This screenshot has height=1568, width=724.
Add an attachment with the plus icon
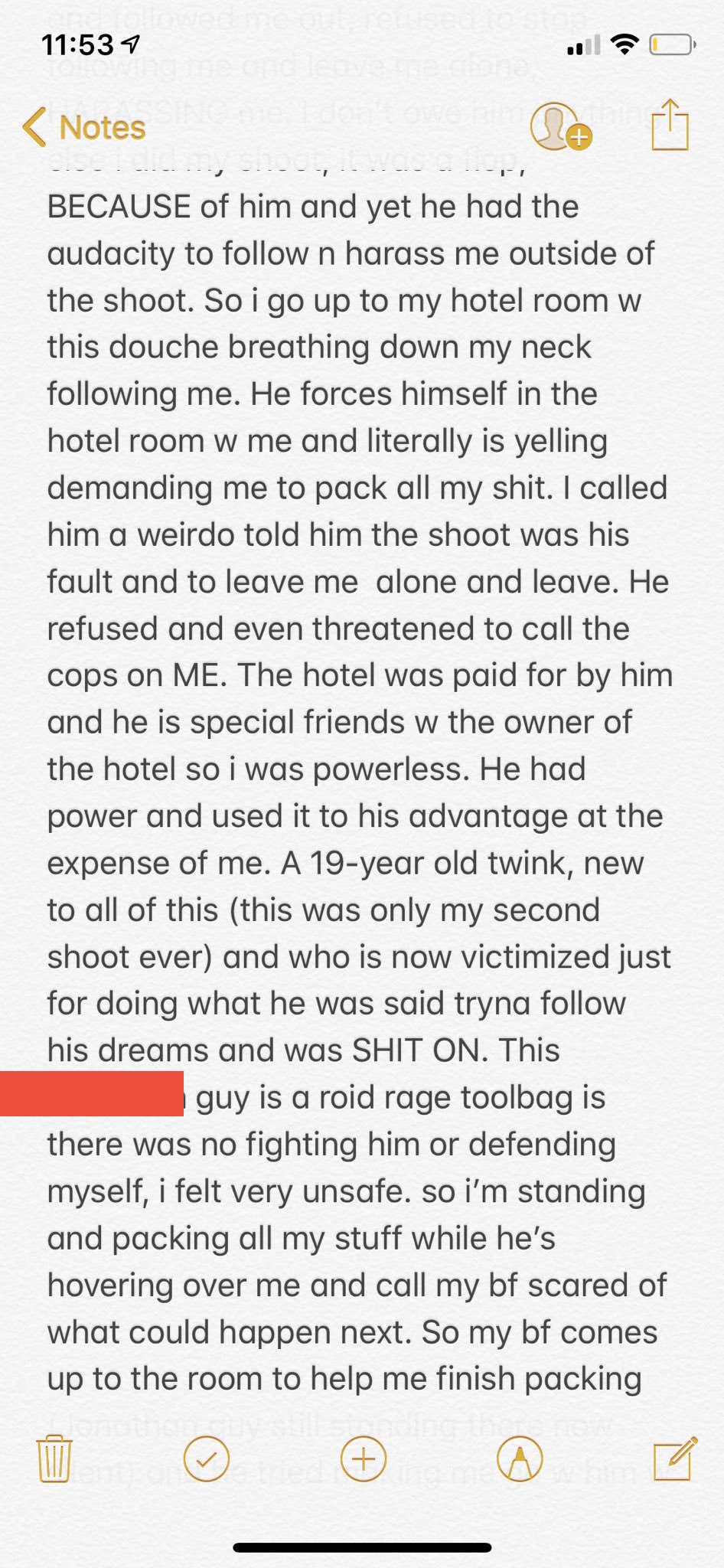[x=363, y=1459]
